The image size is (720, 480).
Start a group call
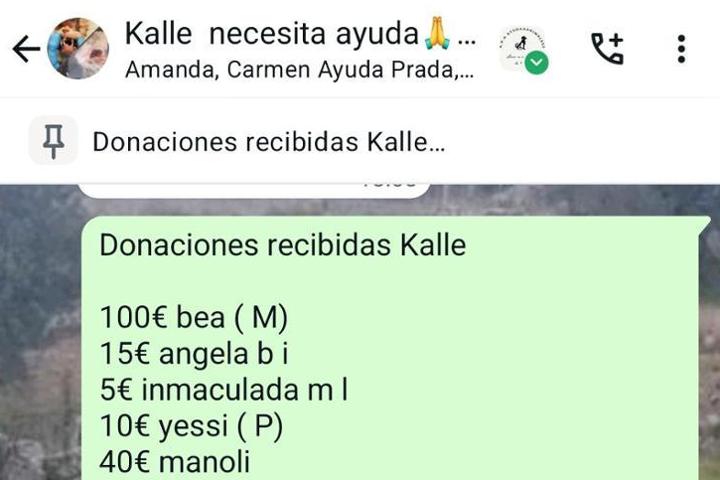pyautogui.click(x=607, y=48)
